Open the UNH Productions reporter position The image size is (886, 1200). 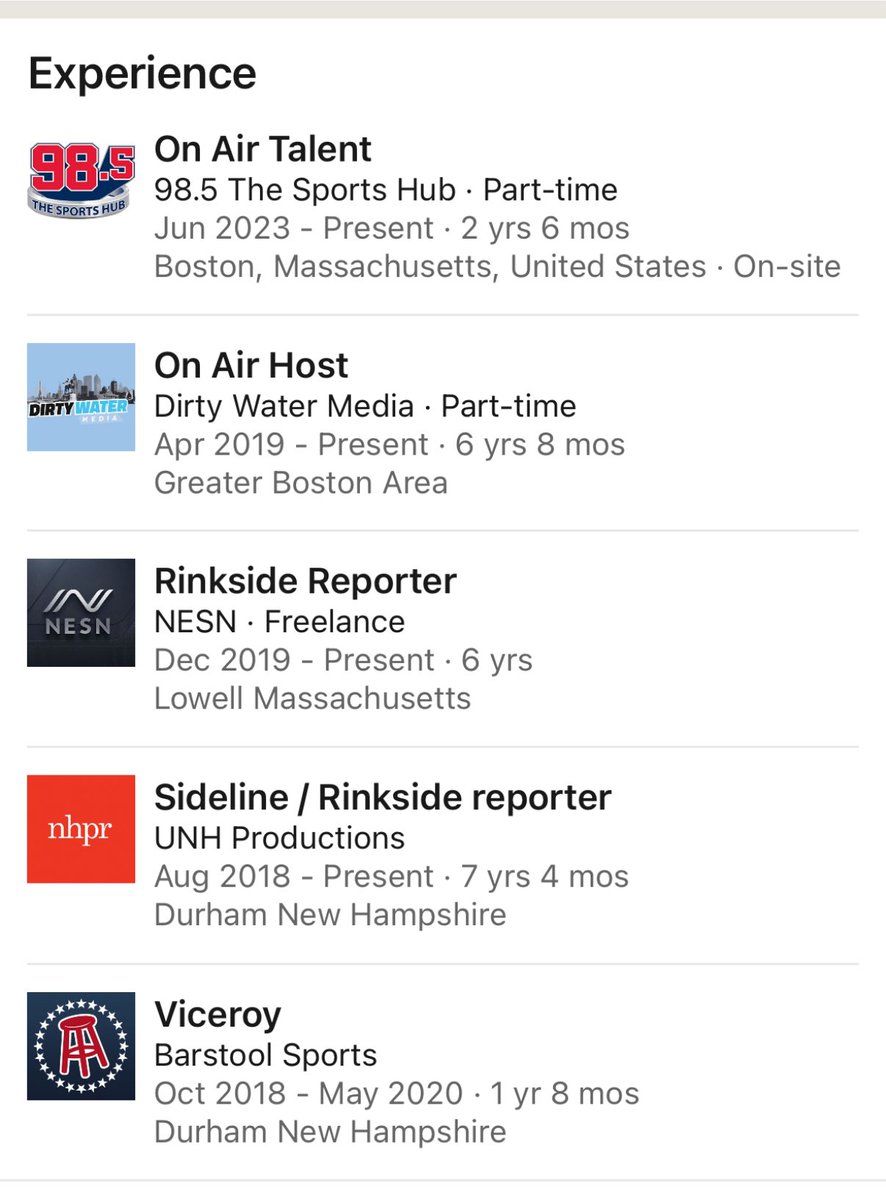coord(382,798)
